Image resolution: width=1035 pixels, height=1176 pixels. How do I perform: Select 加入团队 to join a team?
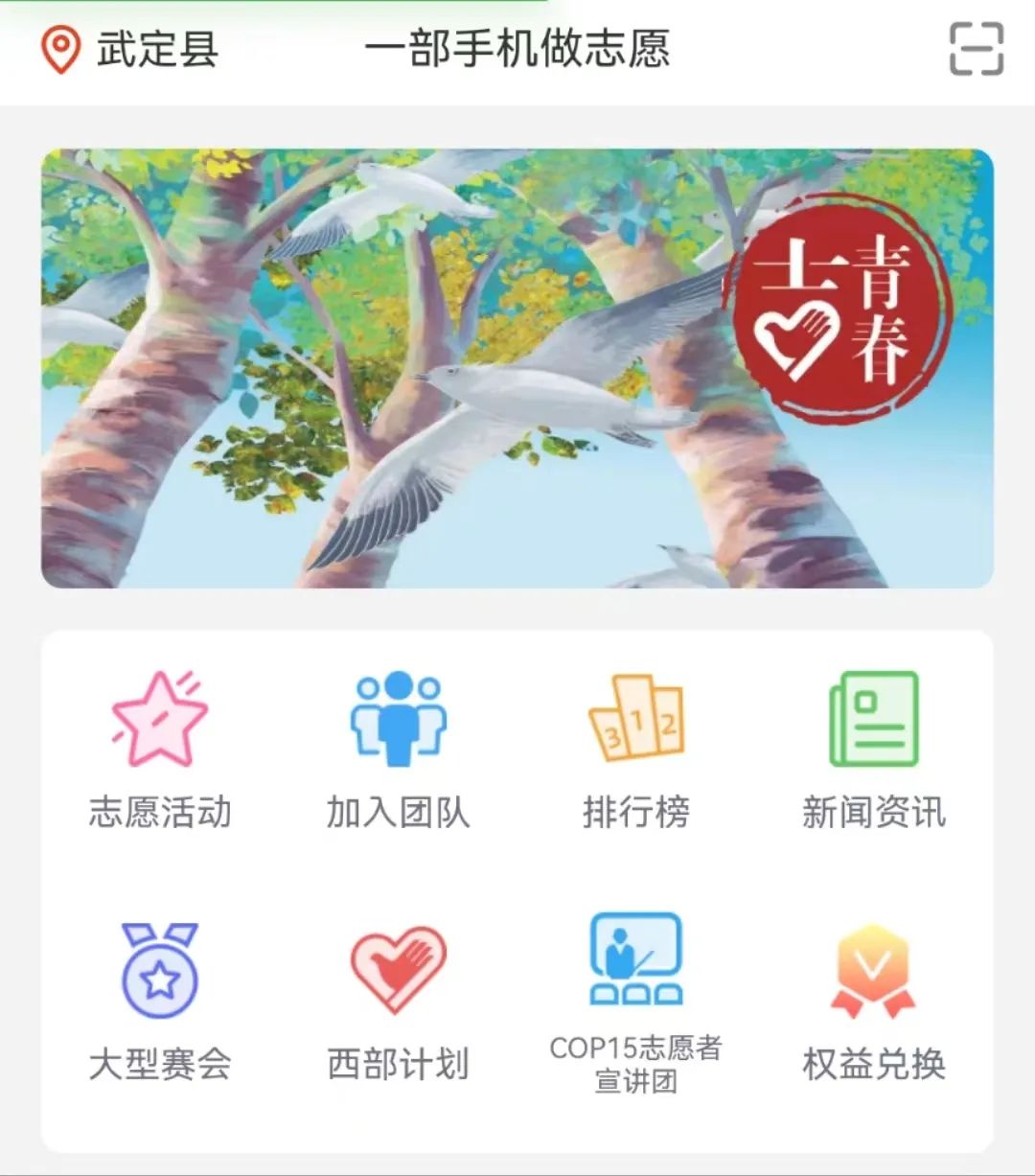pyautogui.click(x=398, y=749)
